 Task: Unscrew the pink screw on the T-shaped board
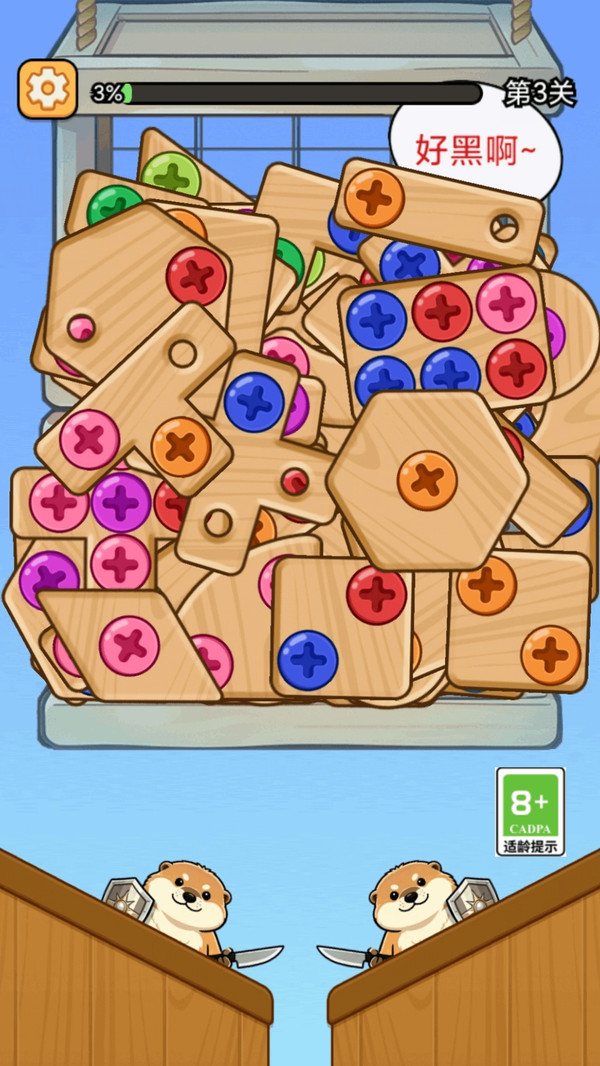(x=90, y=440)
